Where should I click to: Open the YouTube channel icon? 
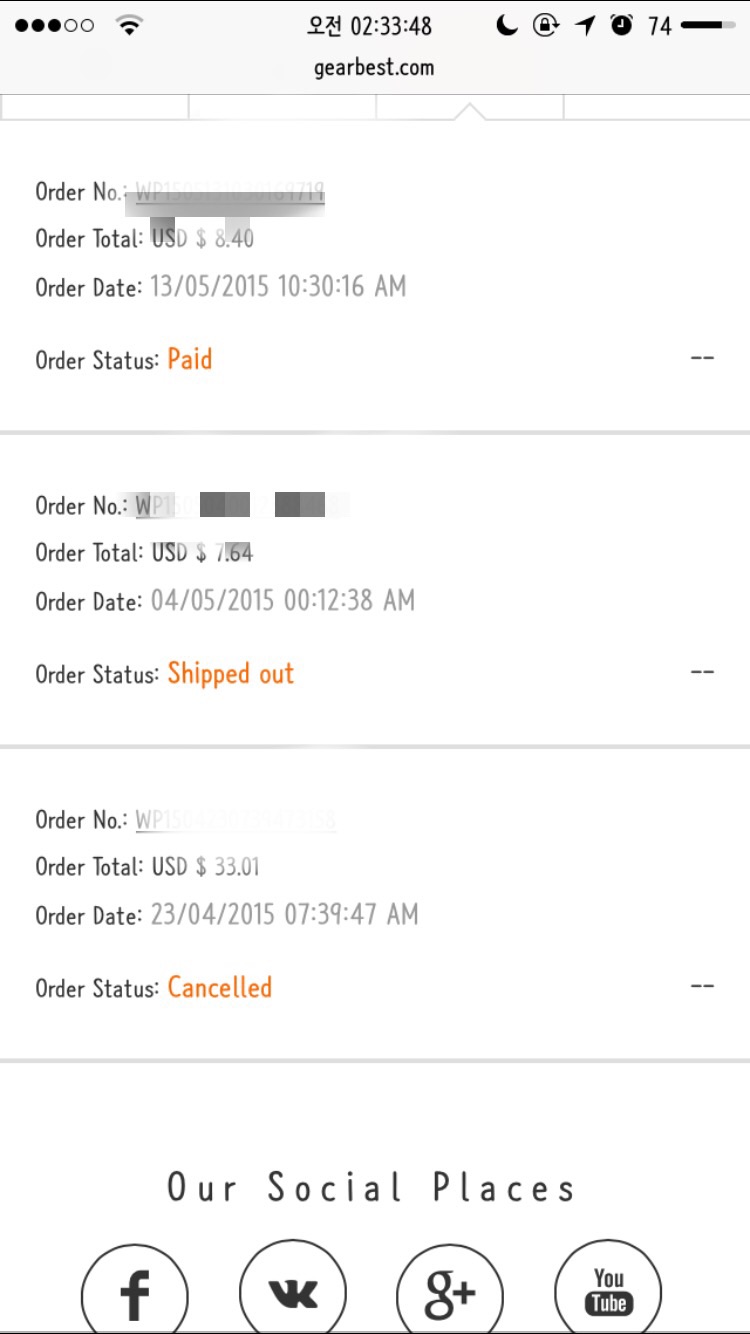point(608,1291)
